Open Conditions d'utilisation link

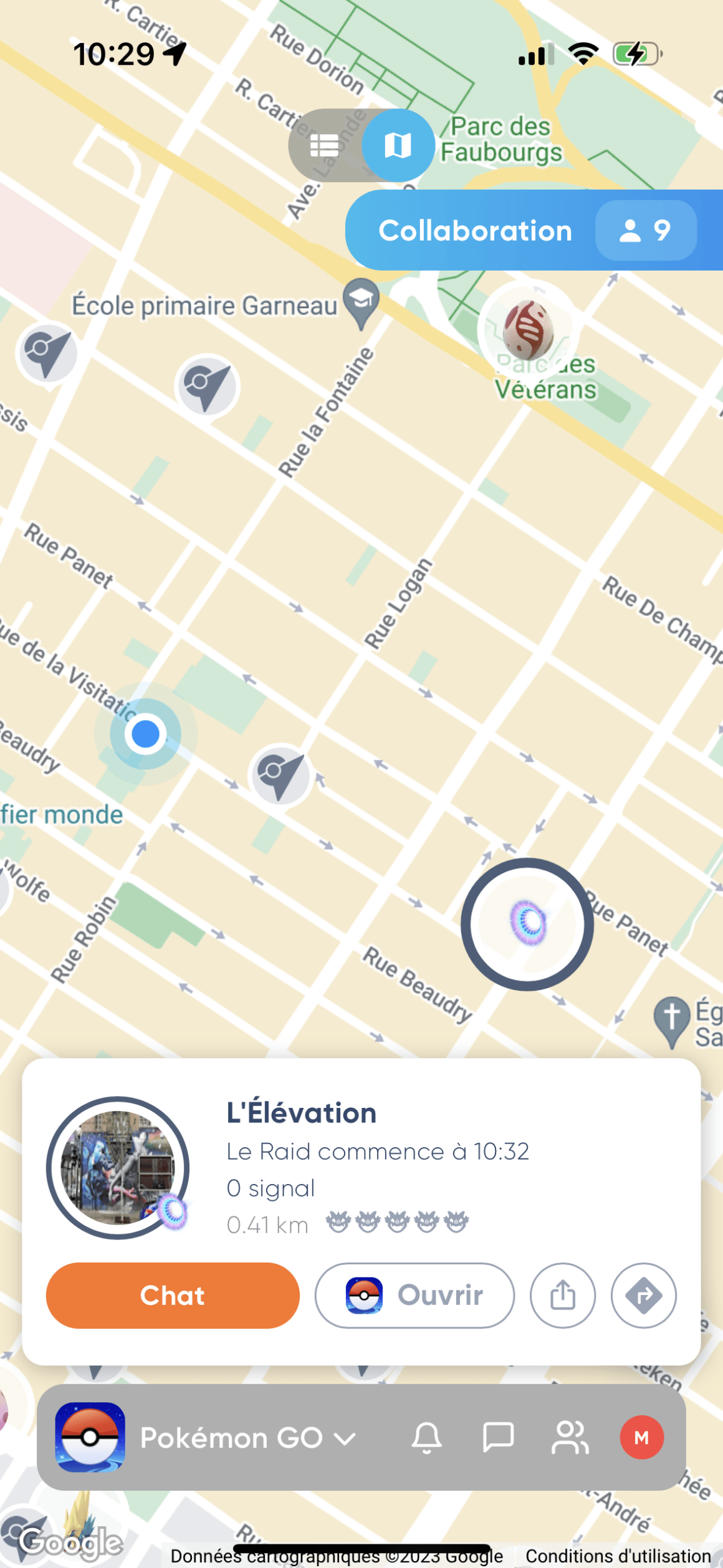(x=618, y=1556)
